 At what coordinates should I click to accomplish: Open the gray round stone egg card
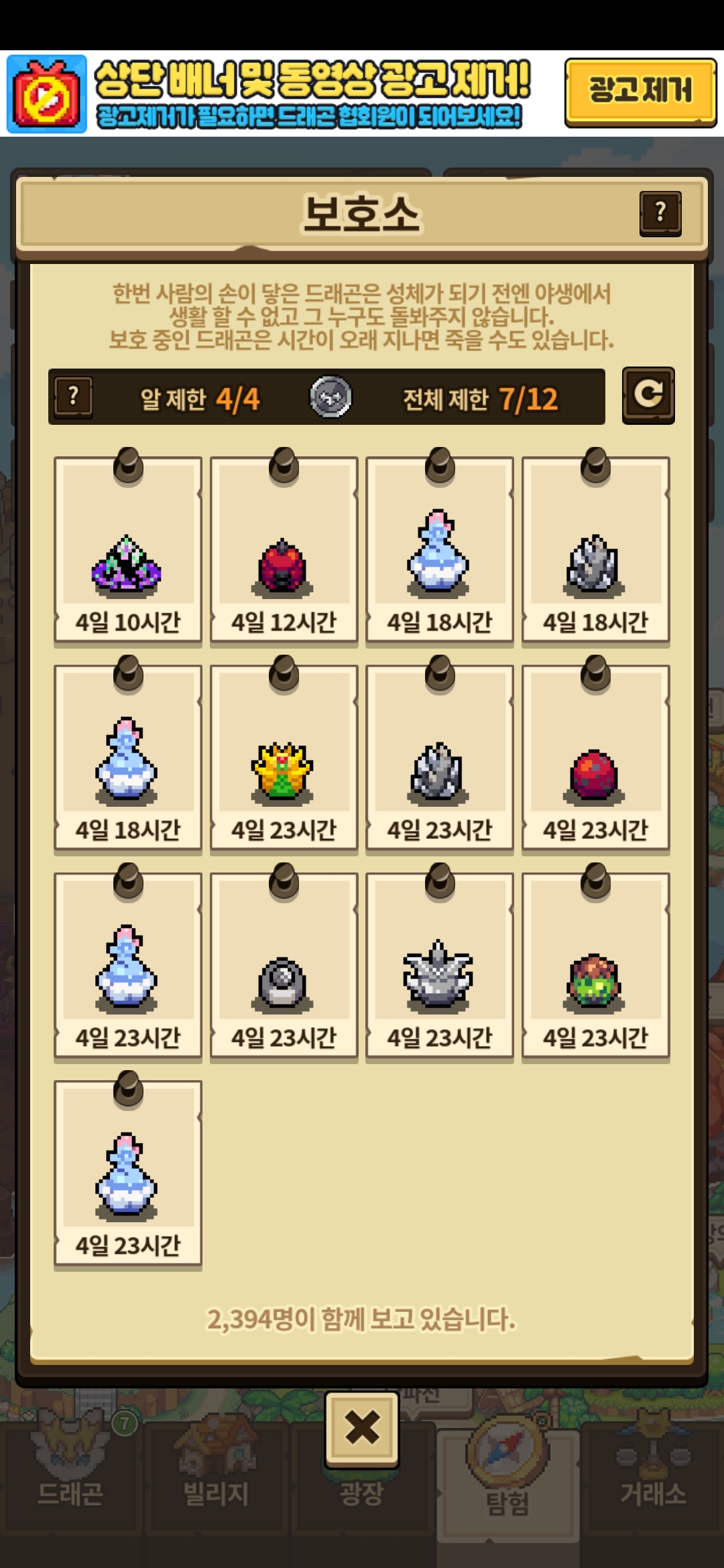[284, 965]
